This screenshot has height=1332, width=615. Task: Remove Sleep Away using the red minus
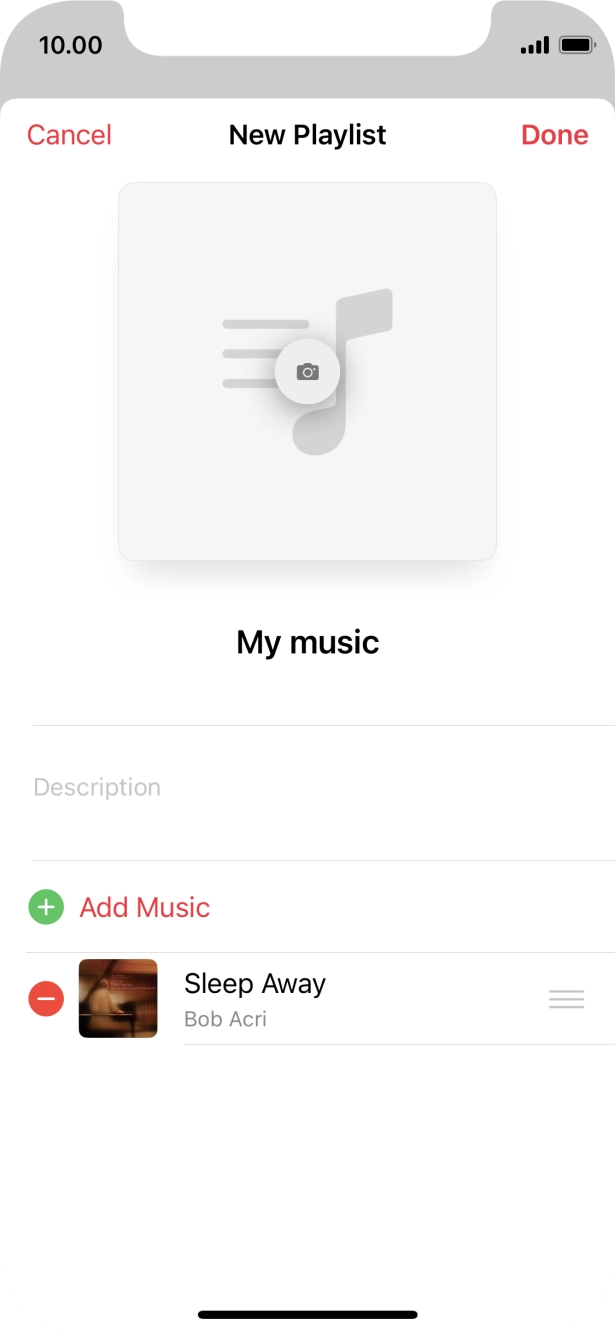click(46, 998)
